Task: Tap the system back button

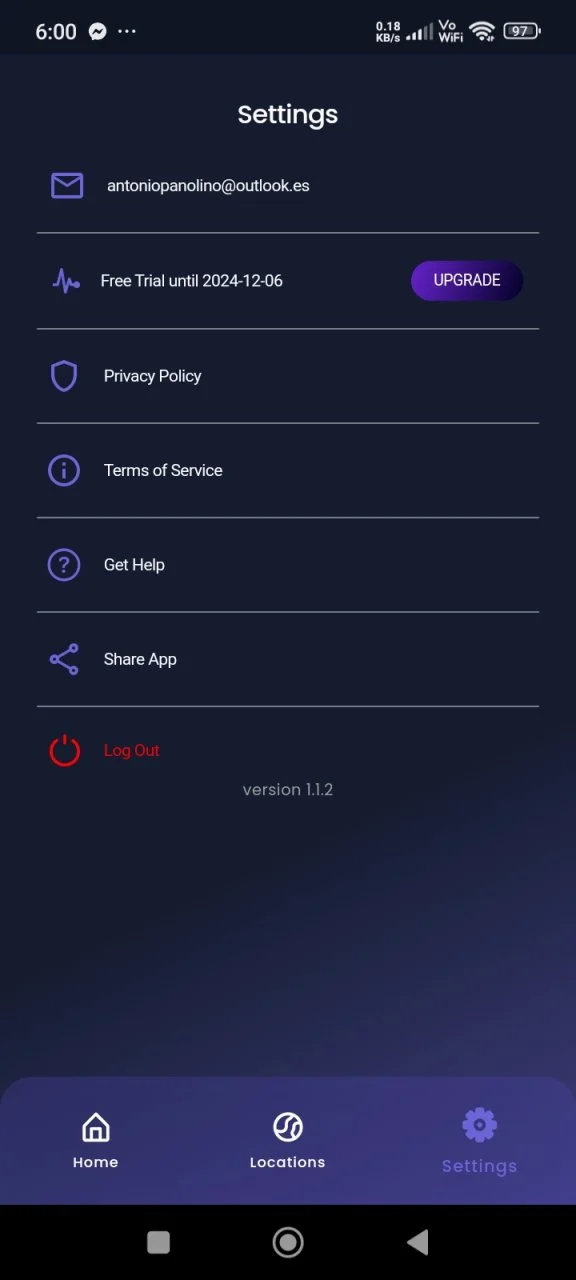Action: pyautogui.click(x=418, y=1242)
